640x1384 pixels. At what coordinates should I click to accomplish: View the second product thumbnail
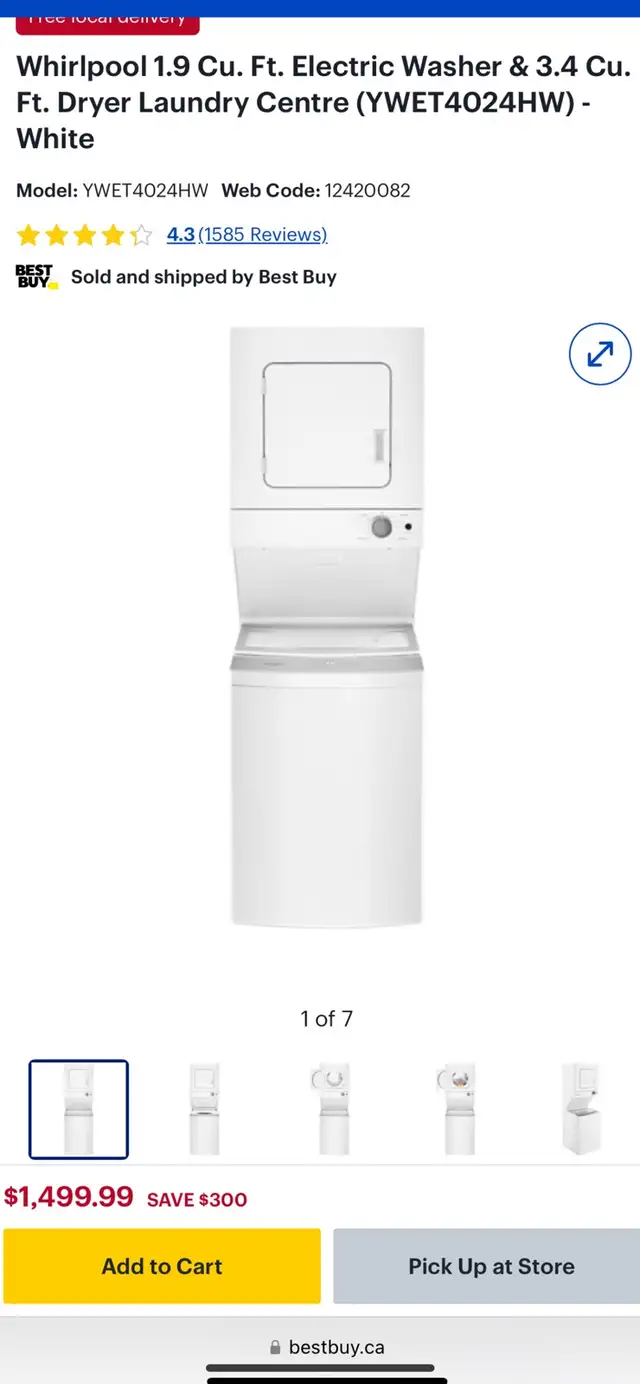point(205,1109)
